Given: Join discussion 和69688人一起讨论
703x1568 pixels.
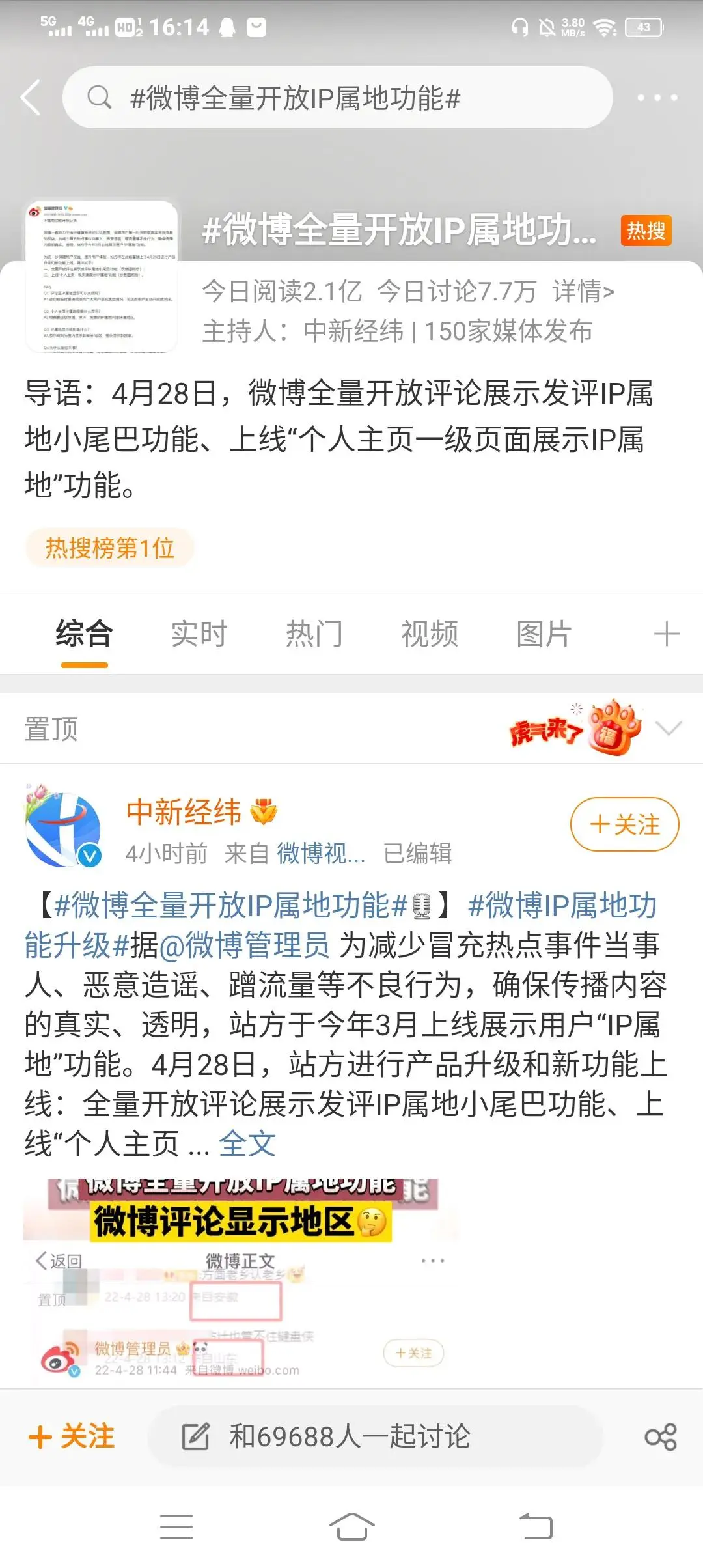Looking at the screenshot, I should pyautogui.click(x=350, y=1436).
